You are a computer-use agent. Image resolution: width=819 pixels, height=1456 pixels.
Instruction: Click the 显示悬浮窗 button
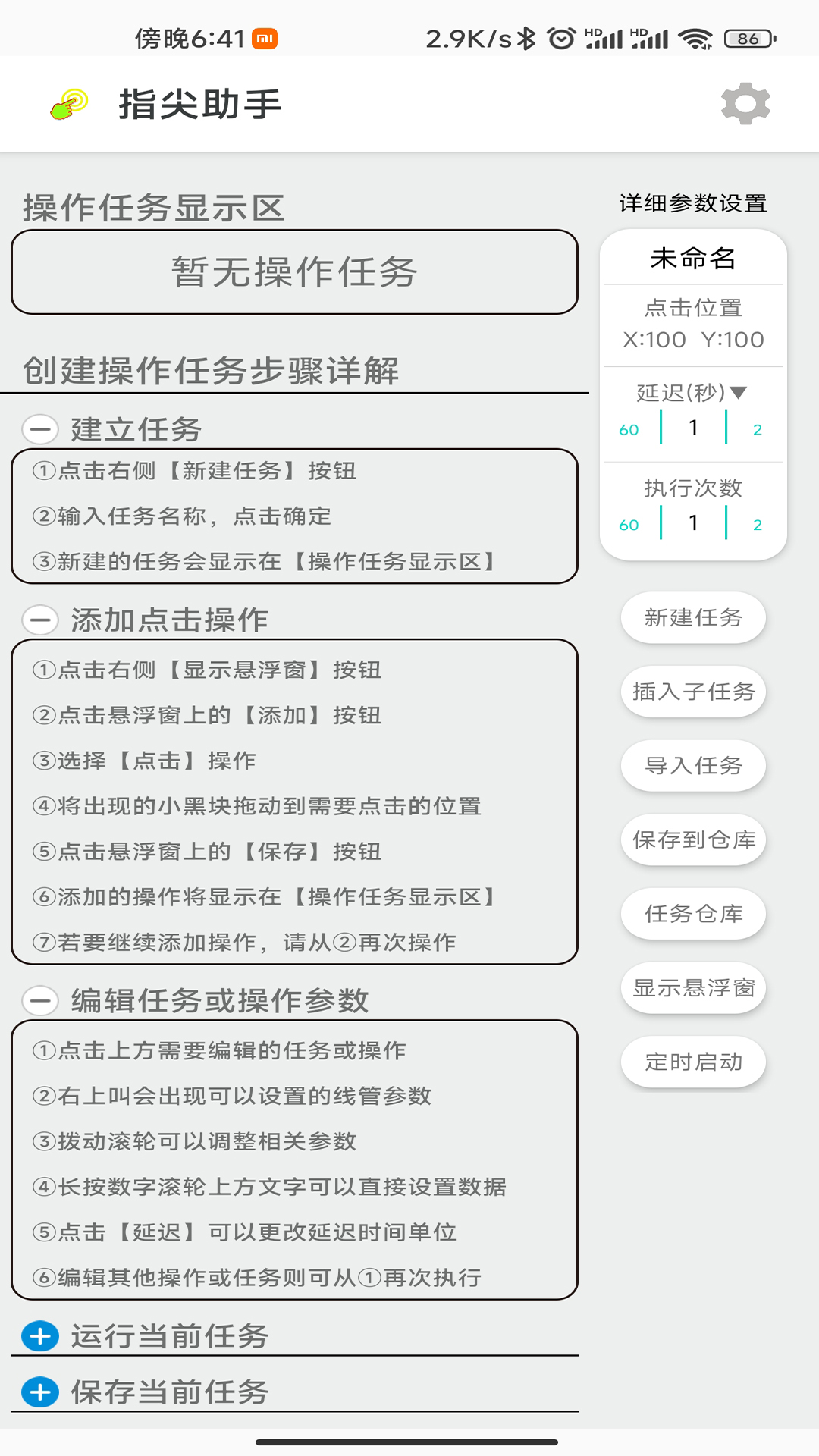[x=692, y=987]
